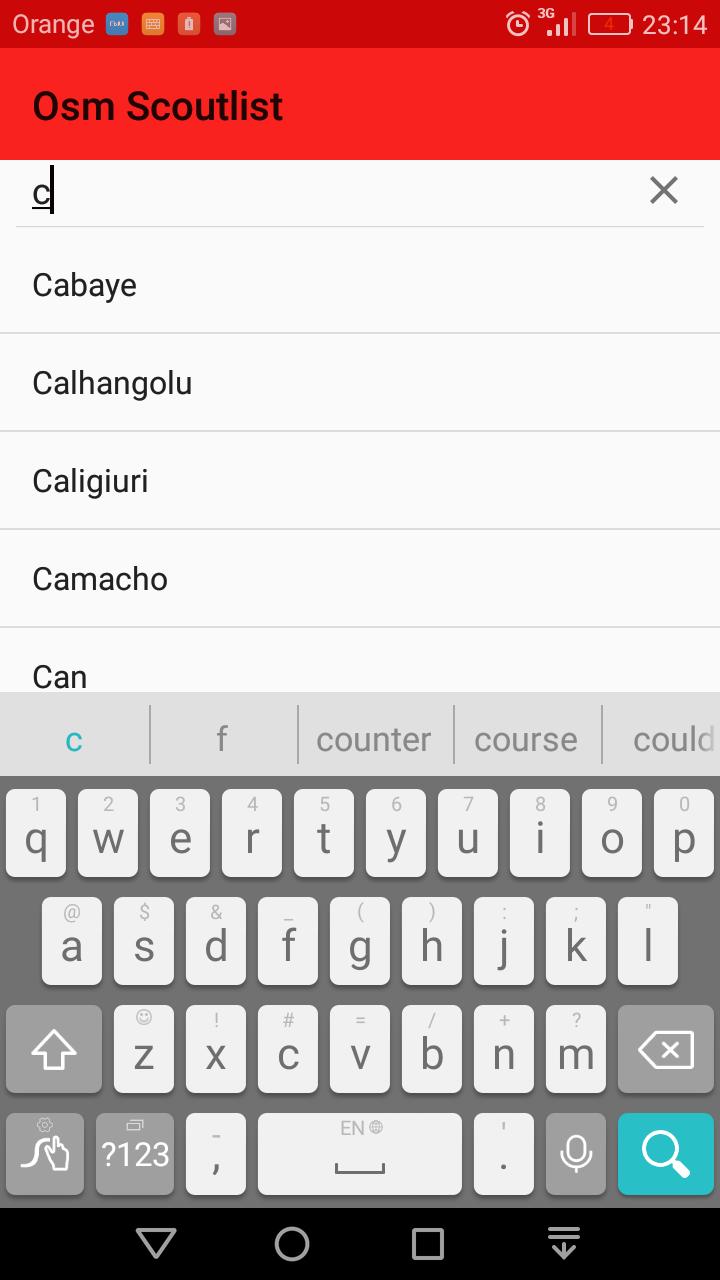720x1280 pixels.
Task: Tap the Osm Scoutlist title
Action: click(x=157, y=105)
